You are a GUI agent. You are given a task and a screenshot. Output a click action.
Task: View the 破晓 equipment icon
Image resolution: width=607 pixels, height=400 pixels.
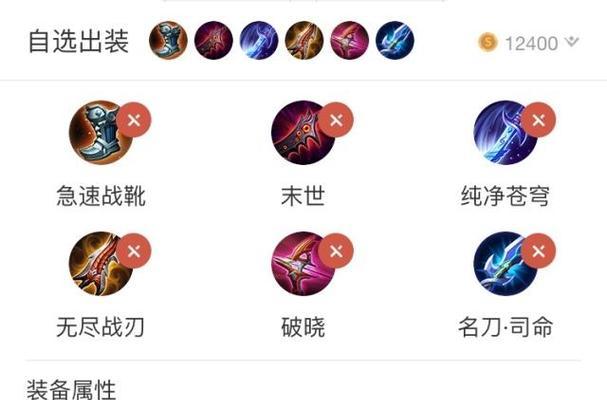tap(302, 265)
